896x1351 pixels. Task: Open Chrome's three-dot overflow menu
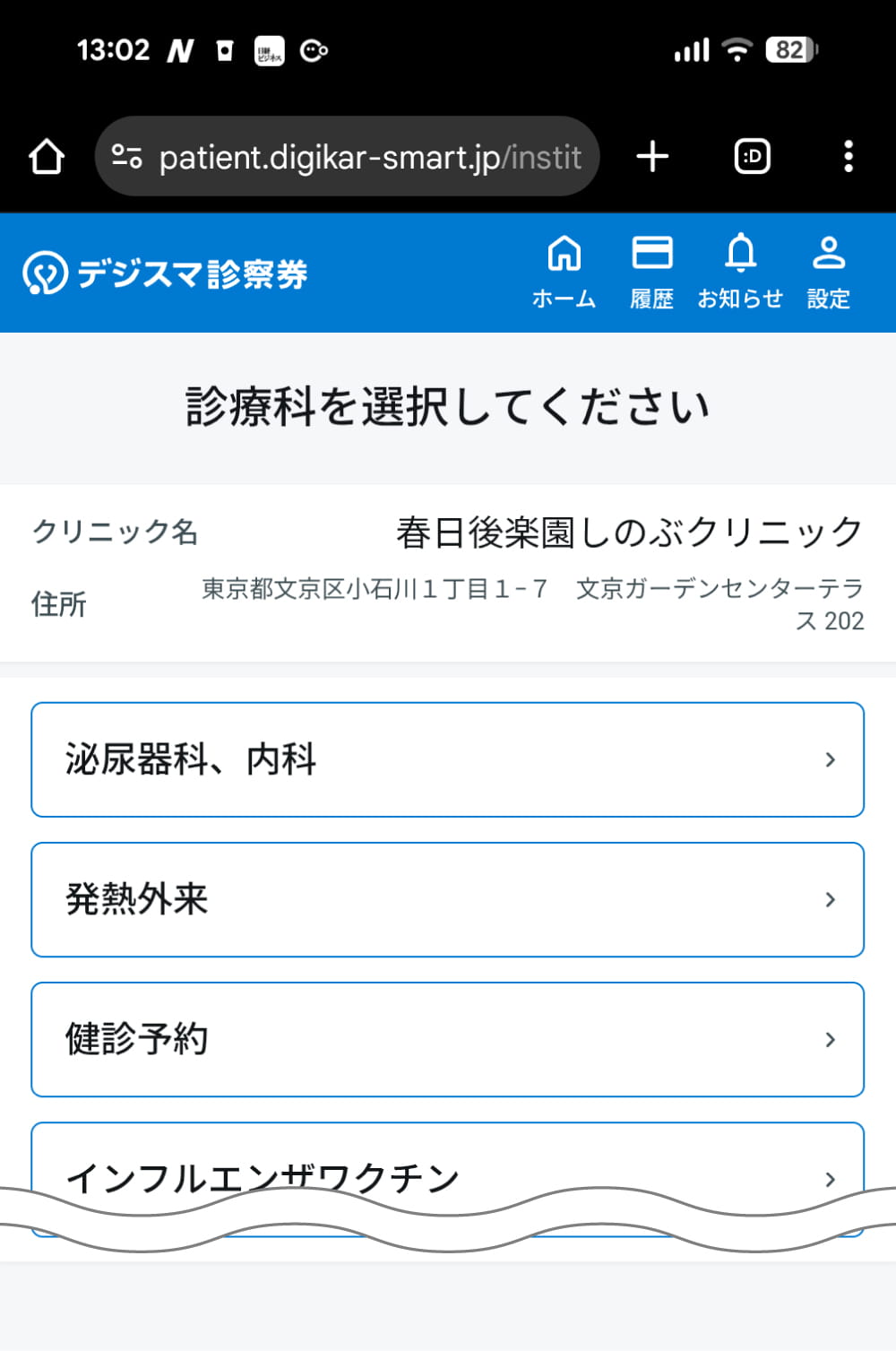click(x=848, y=155)
